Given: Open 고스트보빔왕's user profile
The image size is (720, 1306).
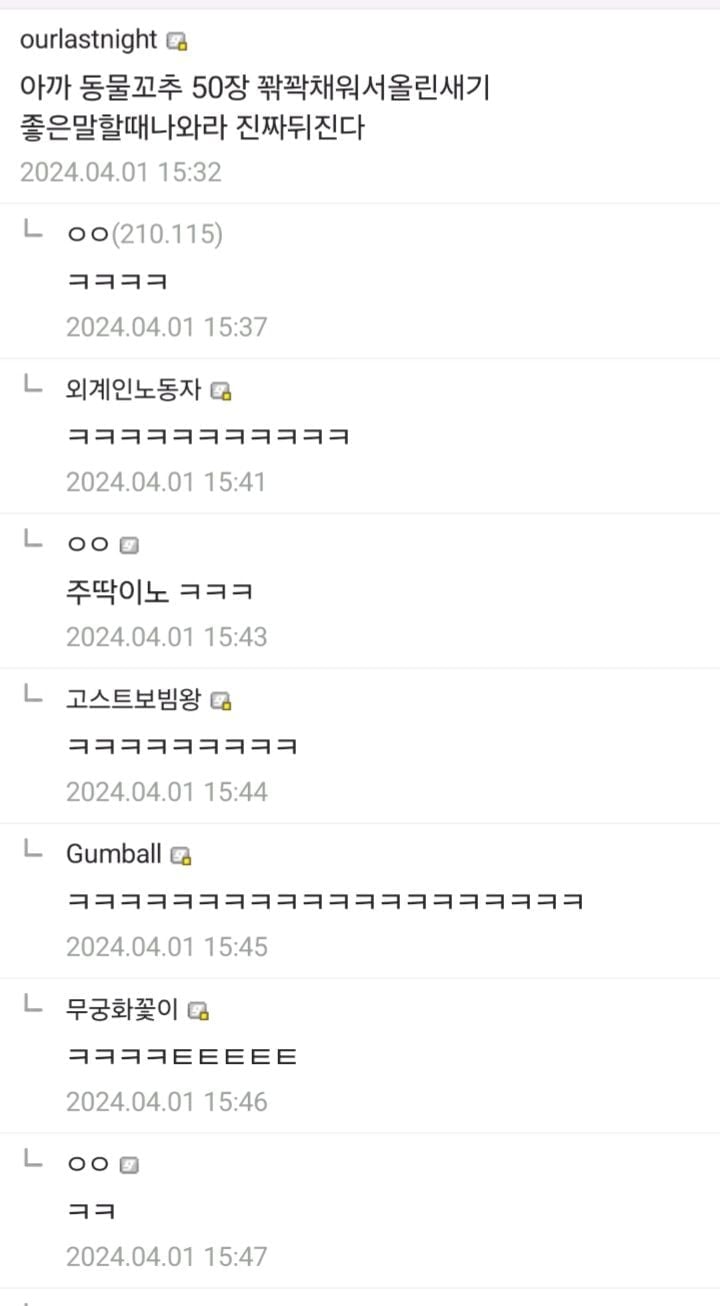Looking at the screenshot, I should tap(133, 699).
